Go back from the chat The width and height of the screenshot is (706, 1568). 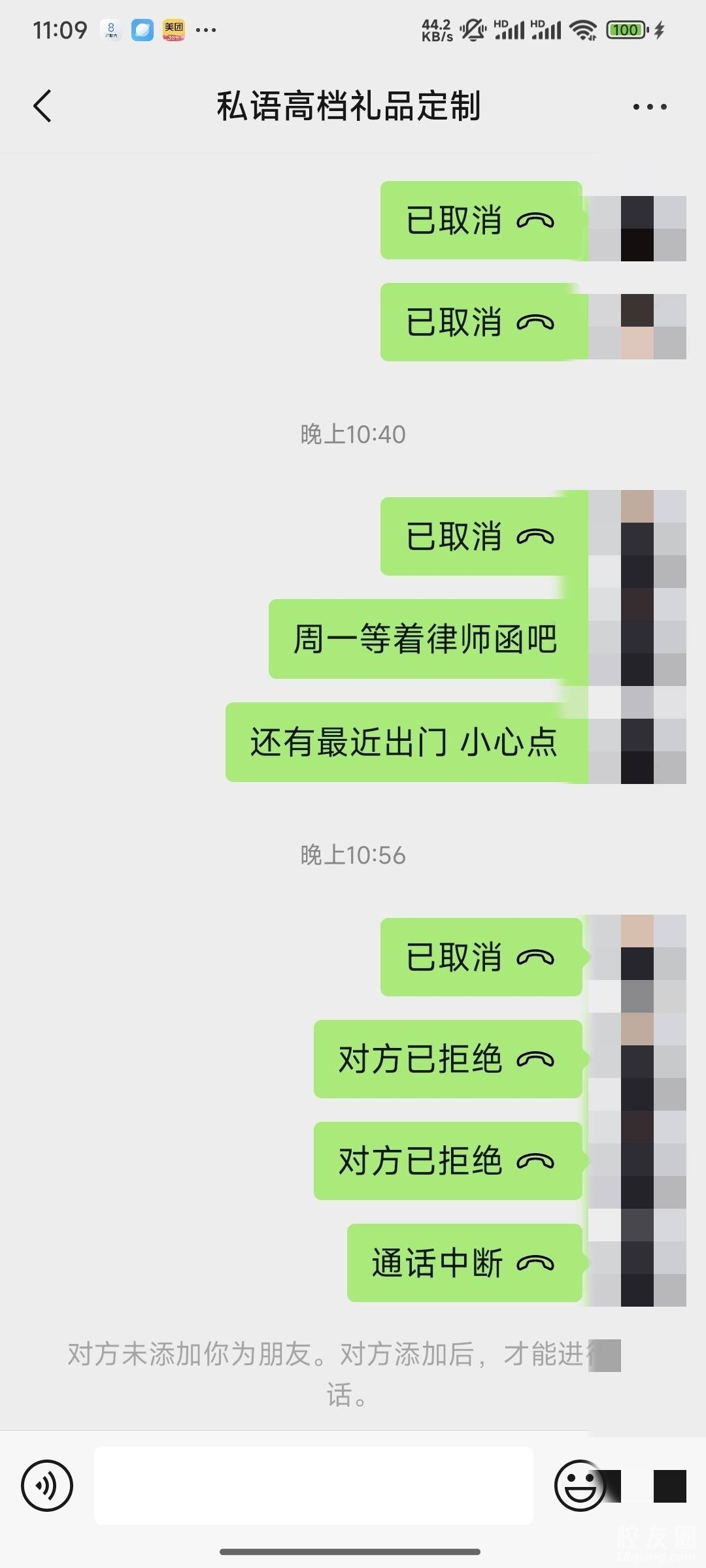click(42, 106)
